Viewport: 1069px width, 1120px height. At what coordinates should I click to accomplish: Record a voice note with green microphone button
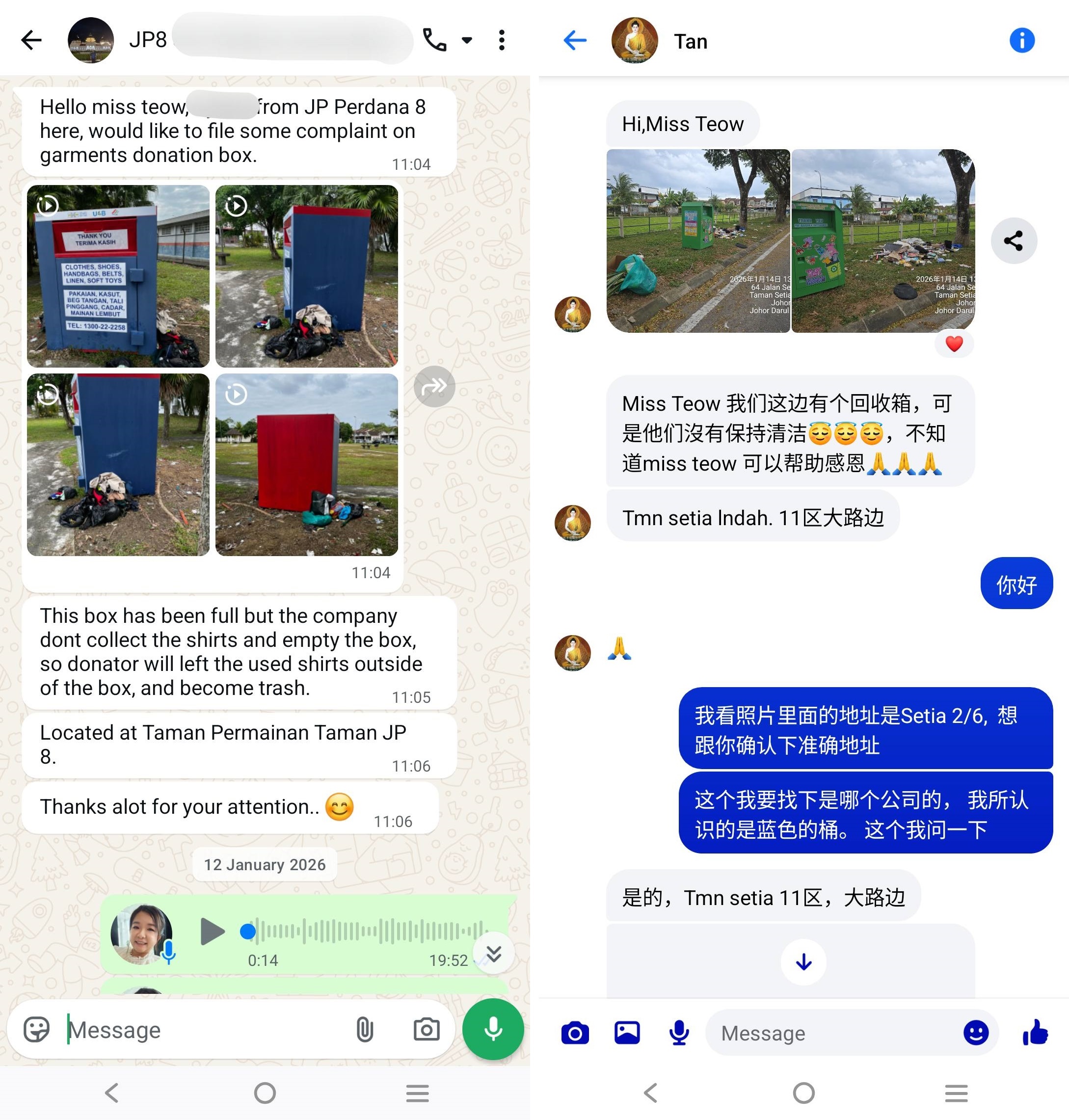pyautogui.click(x=493, y=1029)
